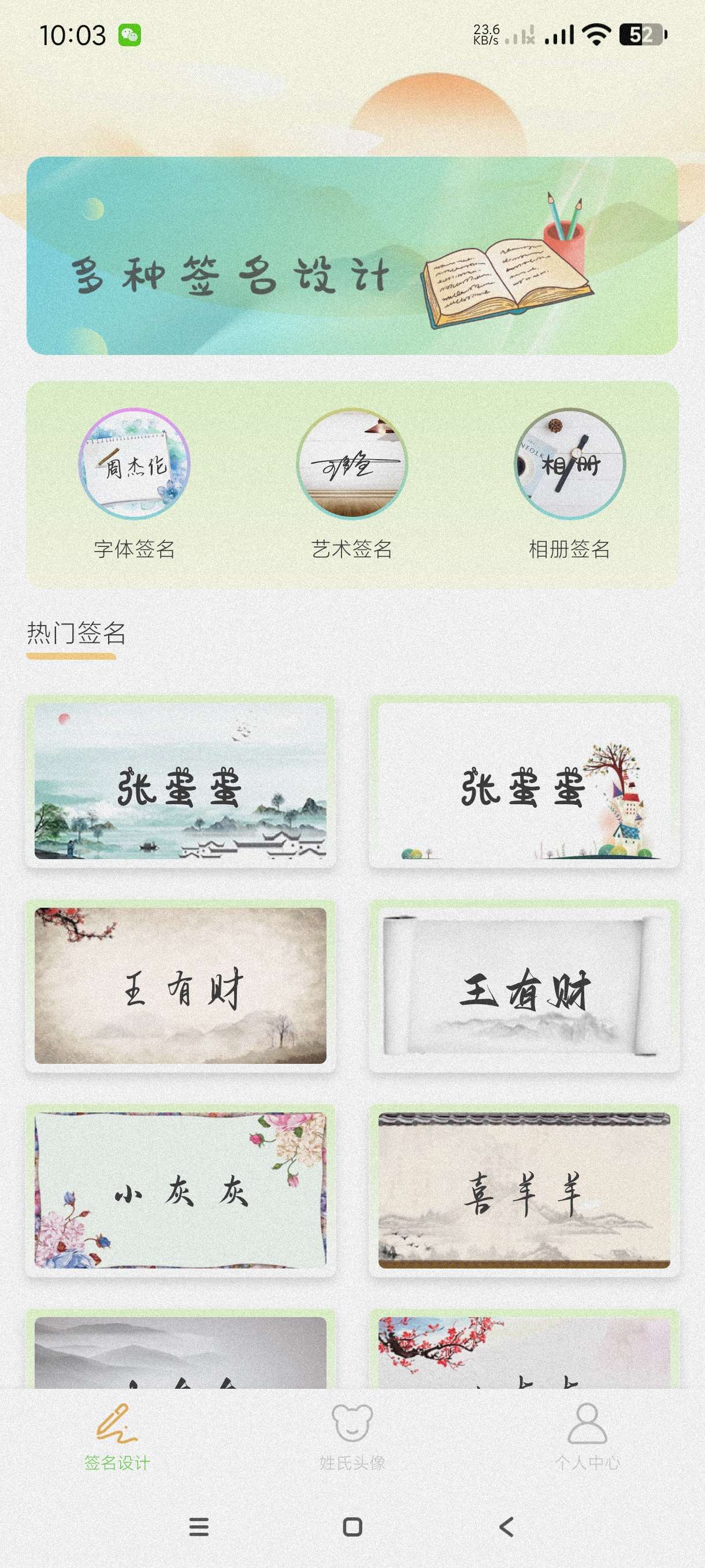Open the 喜羊羊 signature card
Screen dimensions: 705x1568
[x=524, y=1190]
